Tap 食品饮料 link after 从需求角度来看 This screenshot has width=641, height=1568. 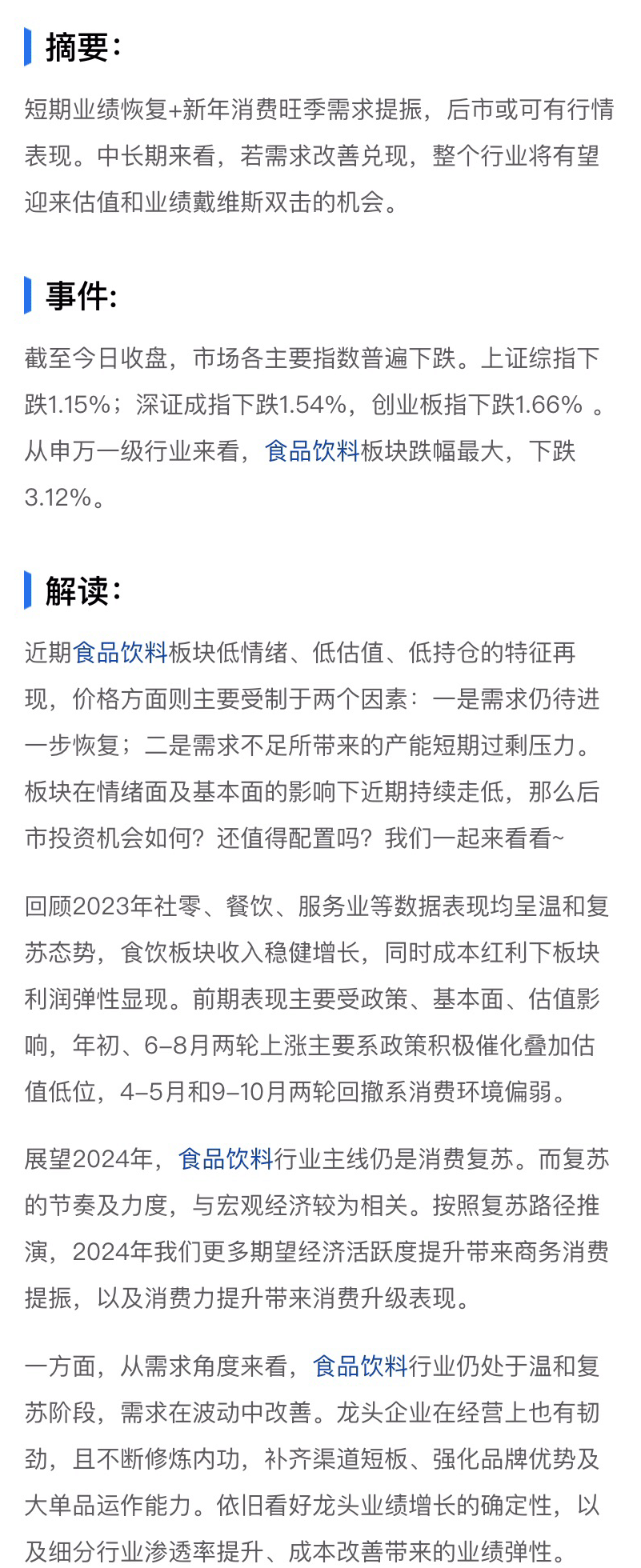point(360,1366)
